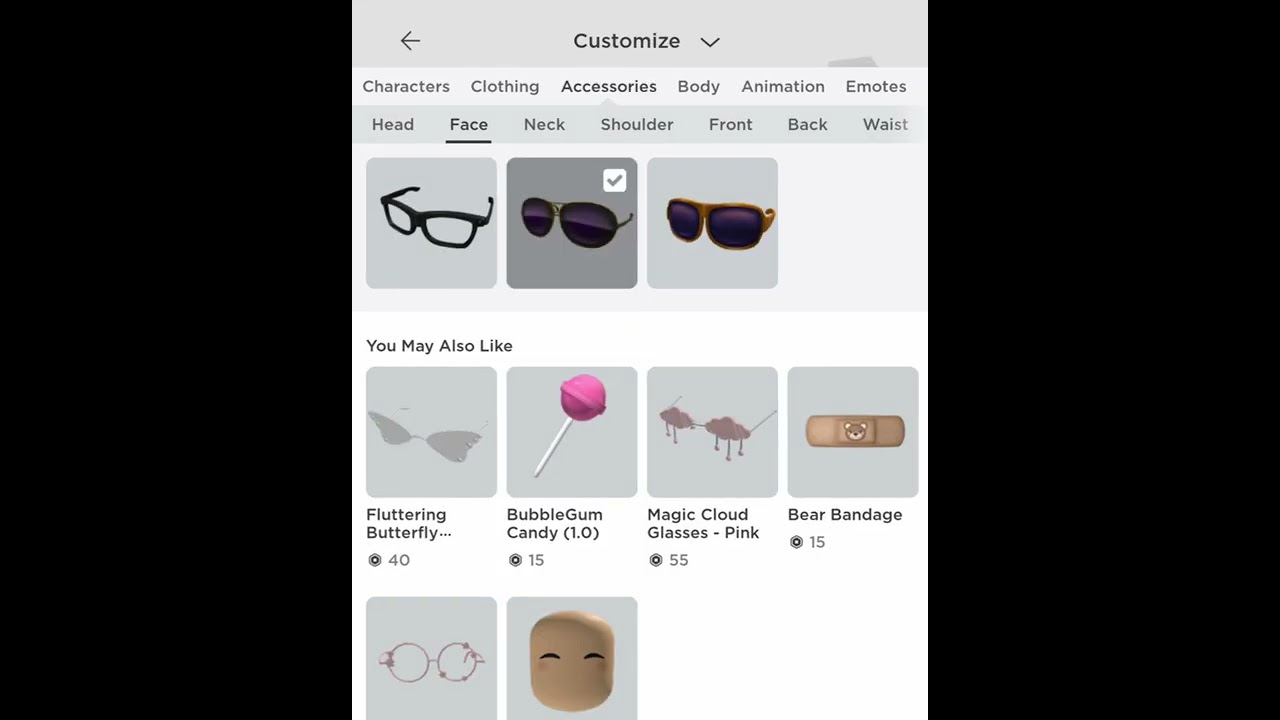Open the Clothing tab
The image size is (1280, 720).
click(x=505, y=87)
